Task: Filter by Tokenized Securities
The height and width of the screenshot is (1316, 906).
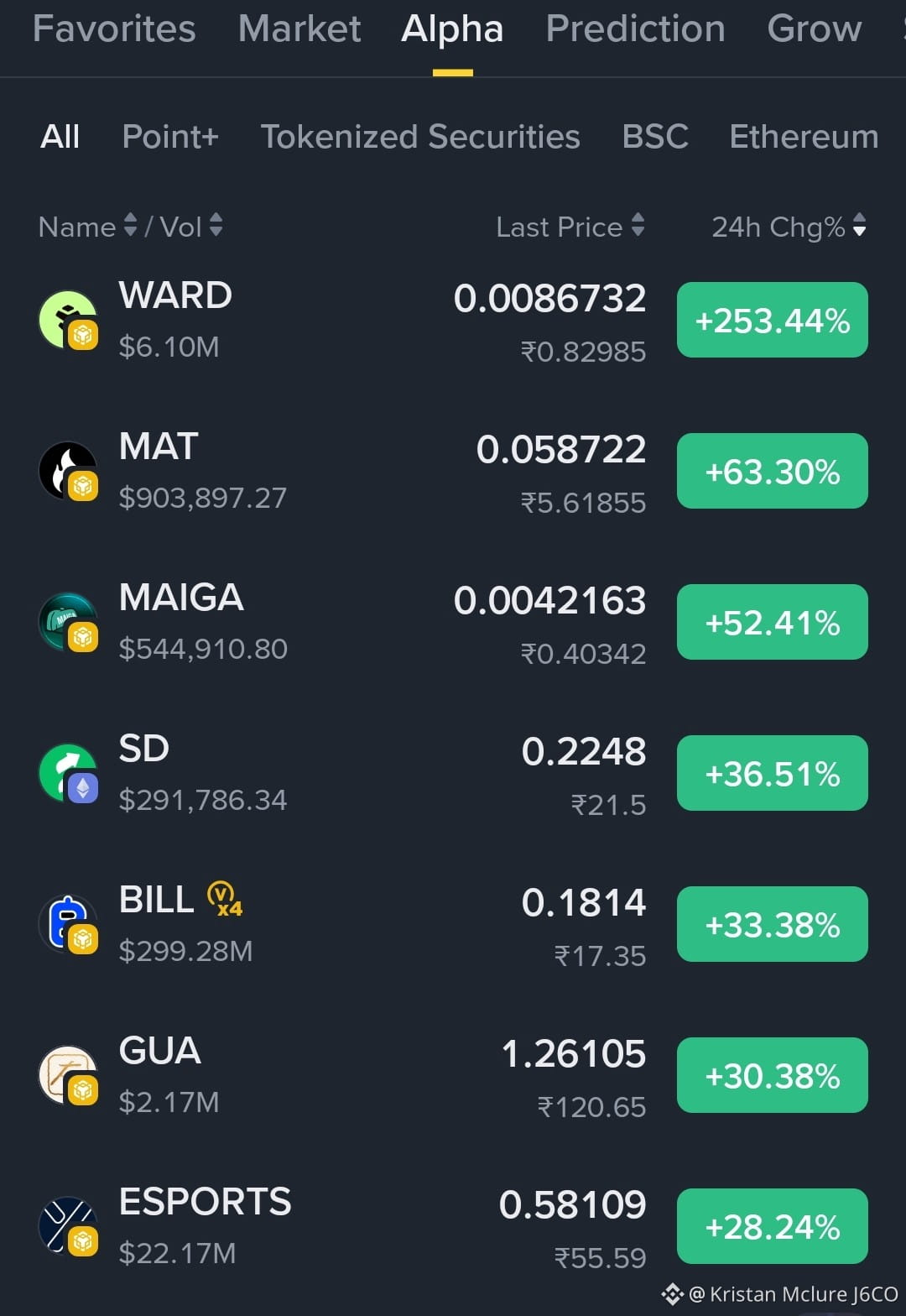Action: (420, 136)
